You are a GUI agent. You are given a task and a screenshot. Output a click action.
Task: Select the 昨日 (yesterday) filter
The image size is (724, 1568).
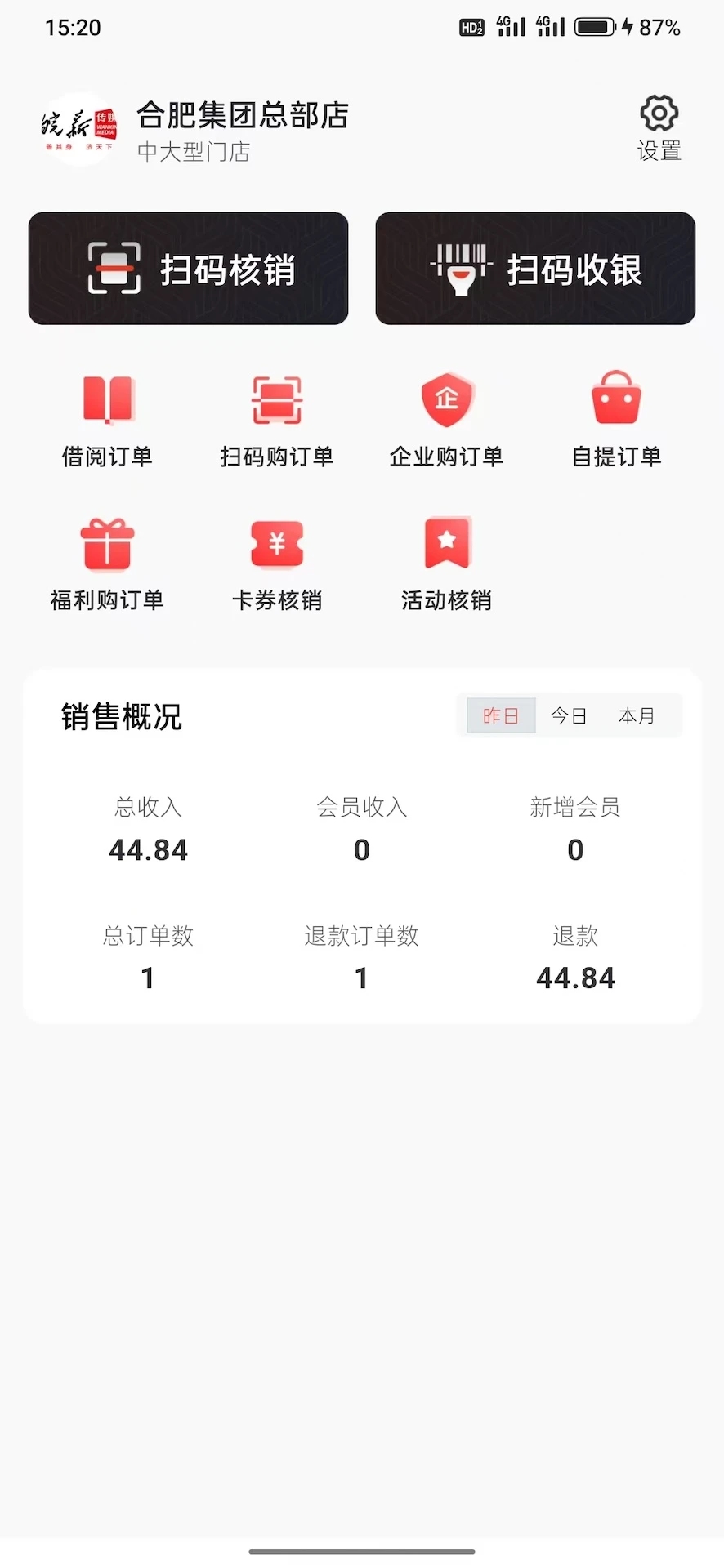point(500,715)
